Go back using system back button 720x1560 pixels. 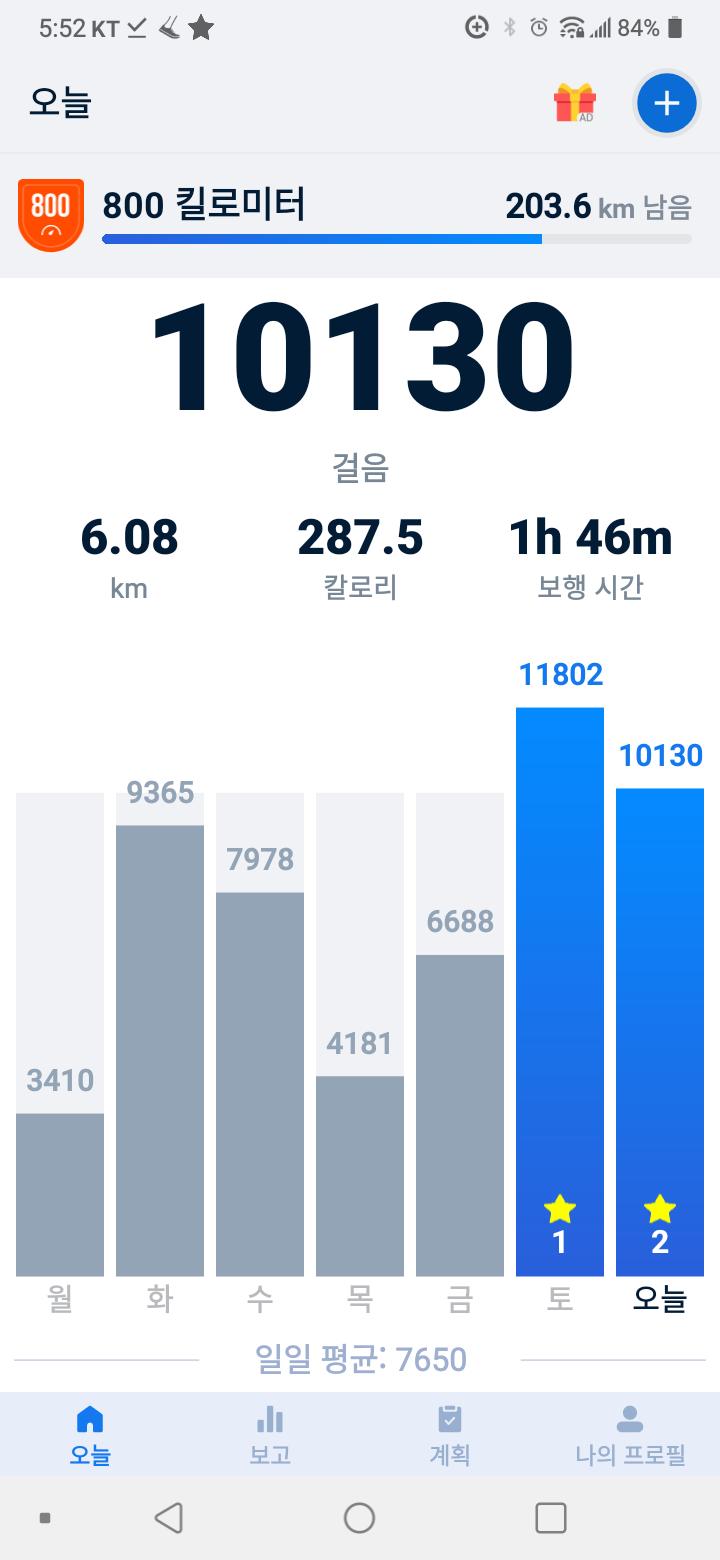tap(169, 1518)
